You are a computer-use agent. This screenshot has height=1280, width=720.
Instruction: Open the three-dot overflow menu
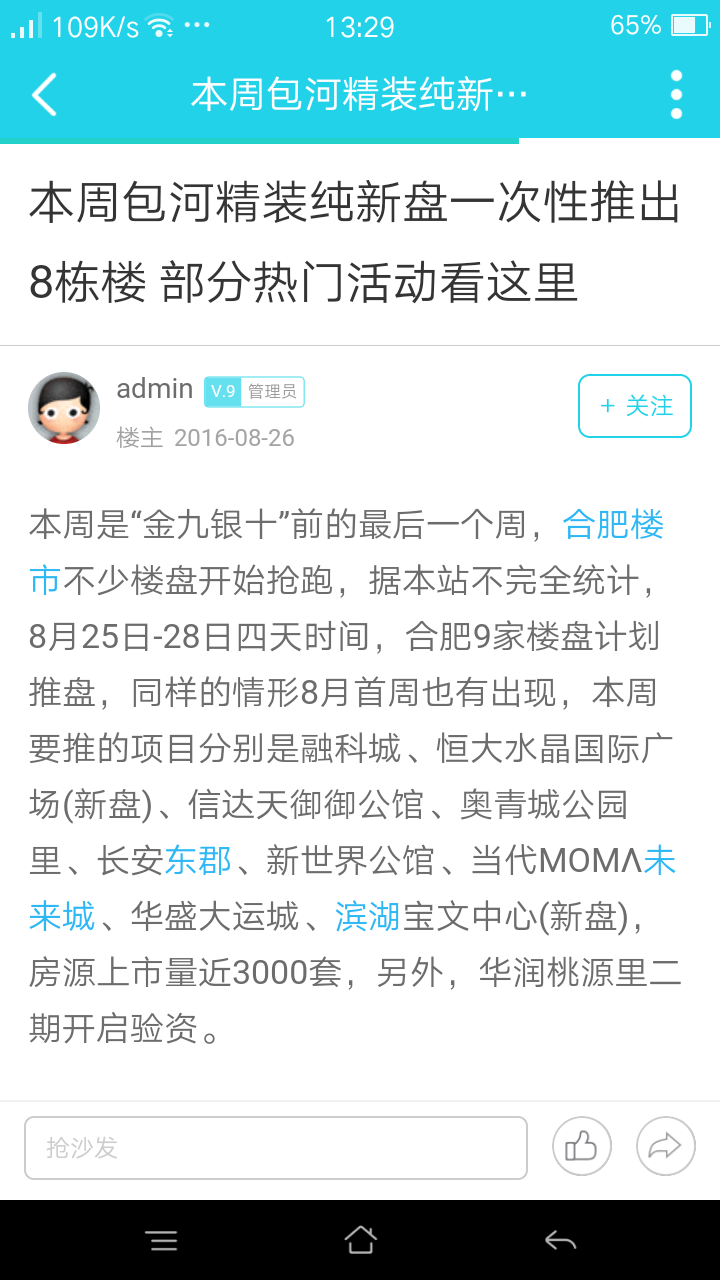click(676, 95)
